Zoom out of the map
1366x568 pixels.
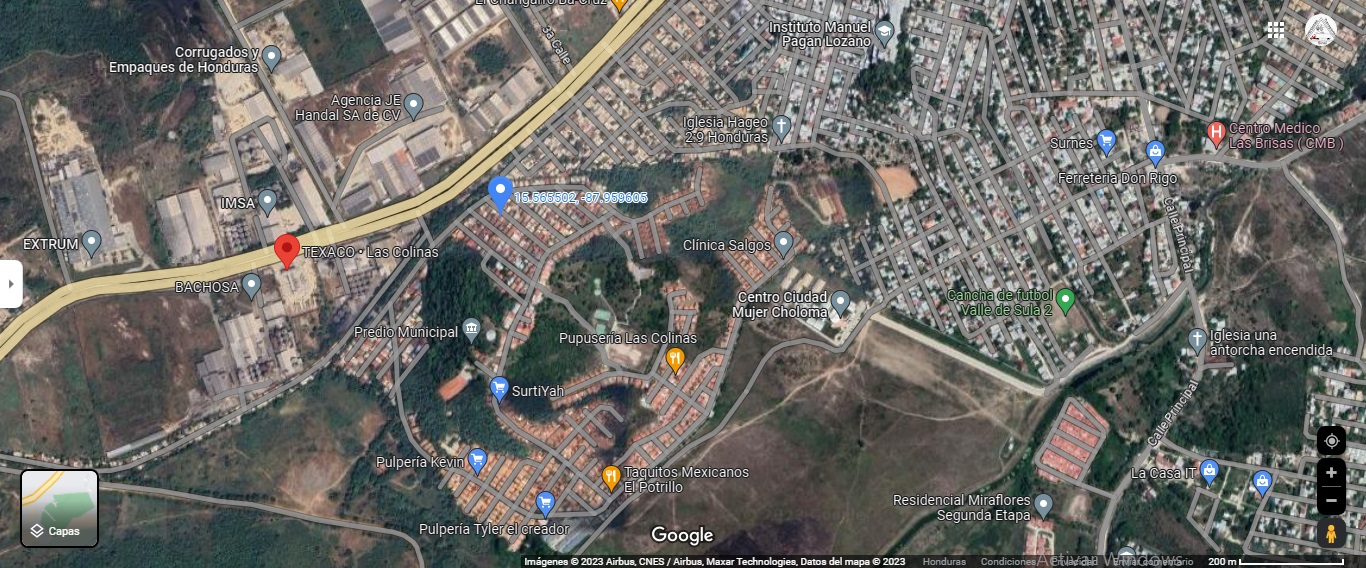1330,500
